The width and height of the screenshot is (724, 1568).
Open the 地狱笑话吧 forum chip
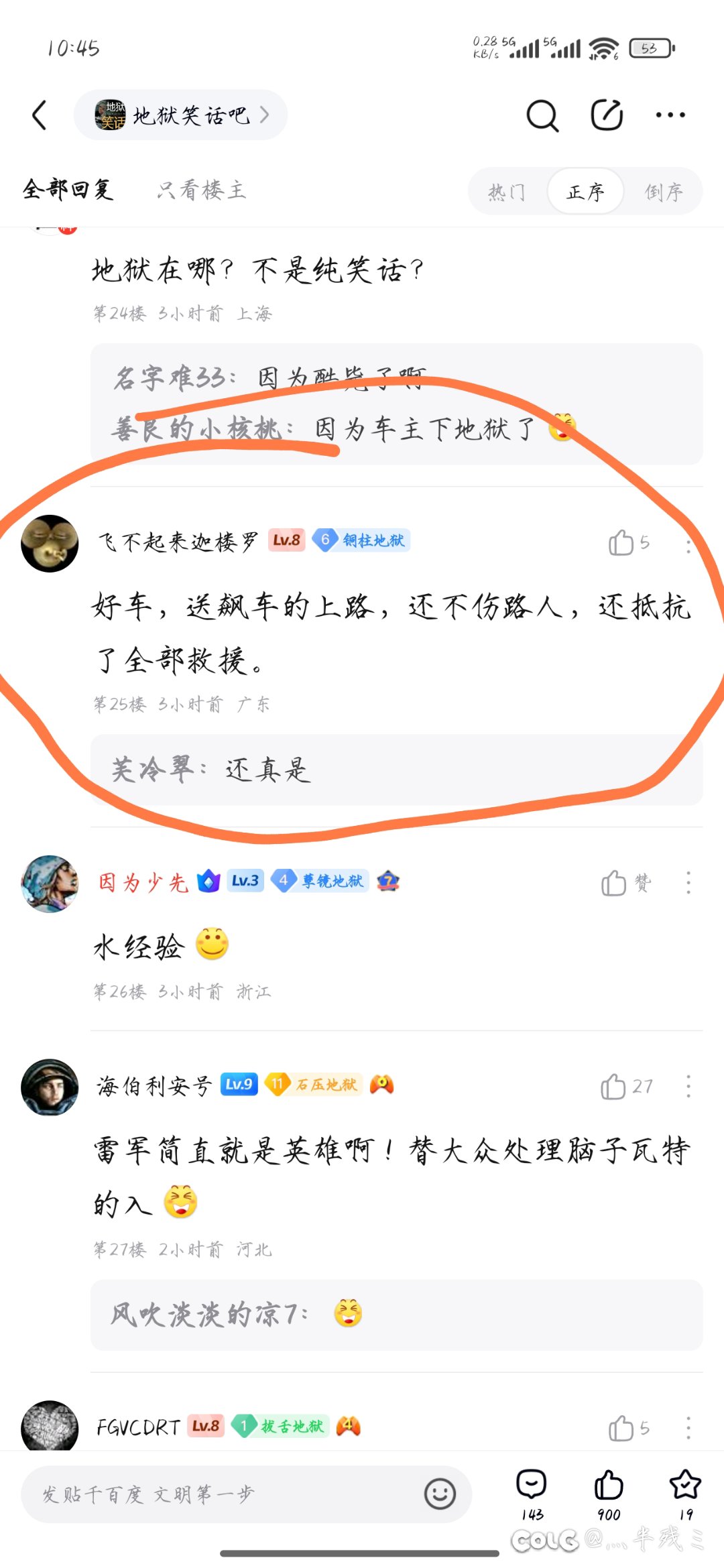pyautogui.click(x=180, y=115)
